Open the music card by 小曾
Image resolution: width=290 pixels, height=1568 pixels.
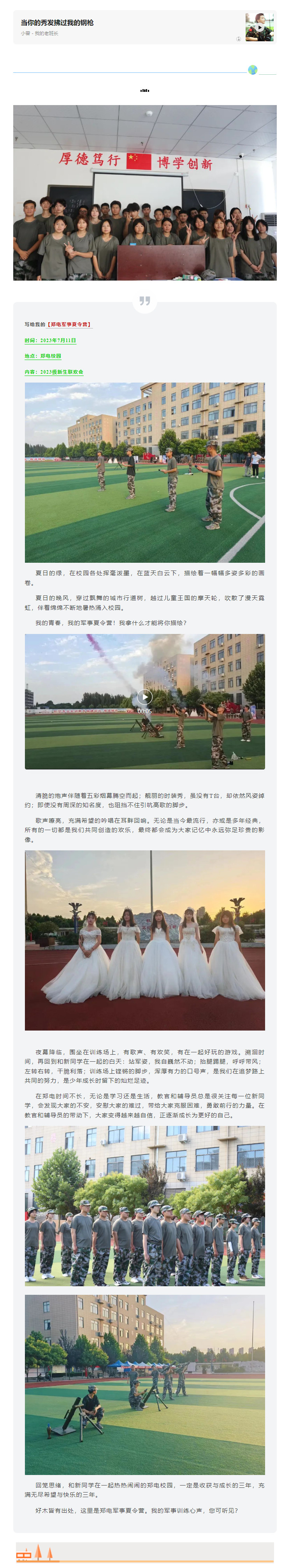tap(122, 27)
